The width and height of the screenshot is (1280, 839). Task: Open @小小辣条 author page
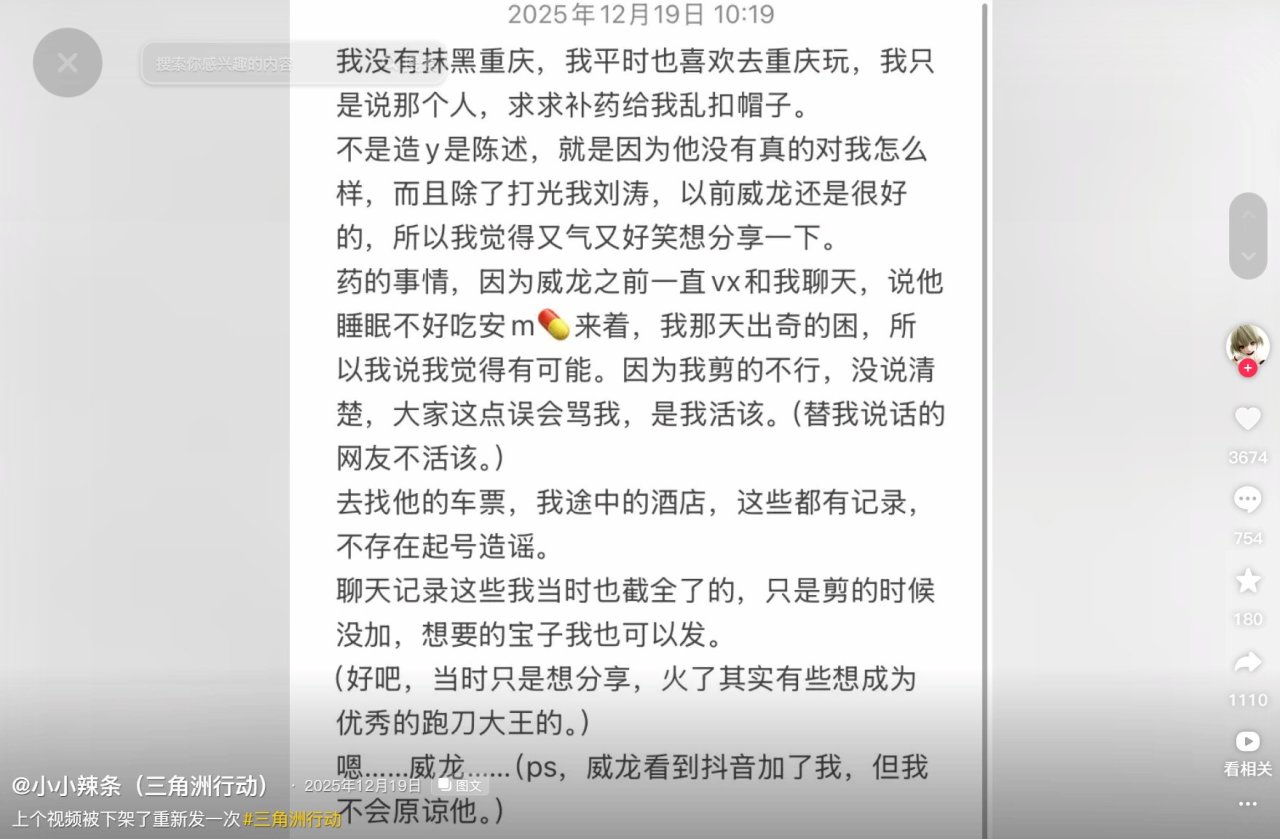pos(140,785)
